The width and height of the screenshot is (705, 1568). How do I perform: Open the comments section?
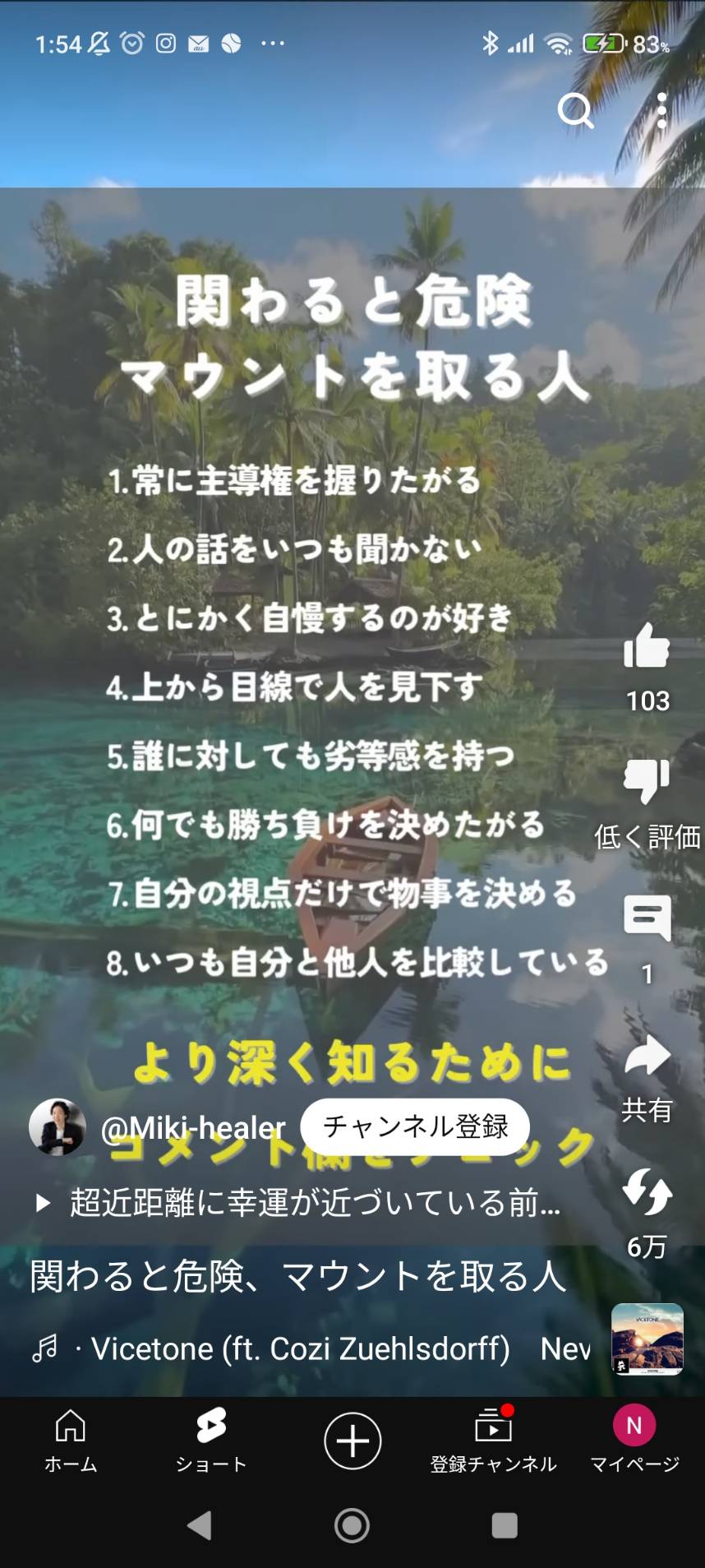[x=647, y=918]
